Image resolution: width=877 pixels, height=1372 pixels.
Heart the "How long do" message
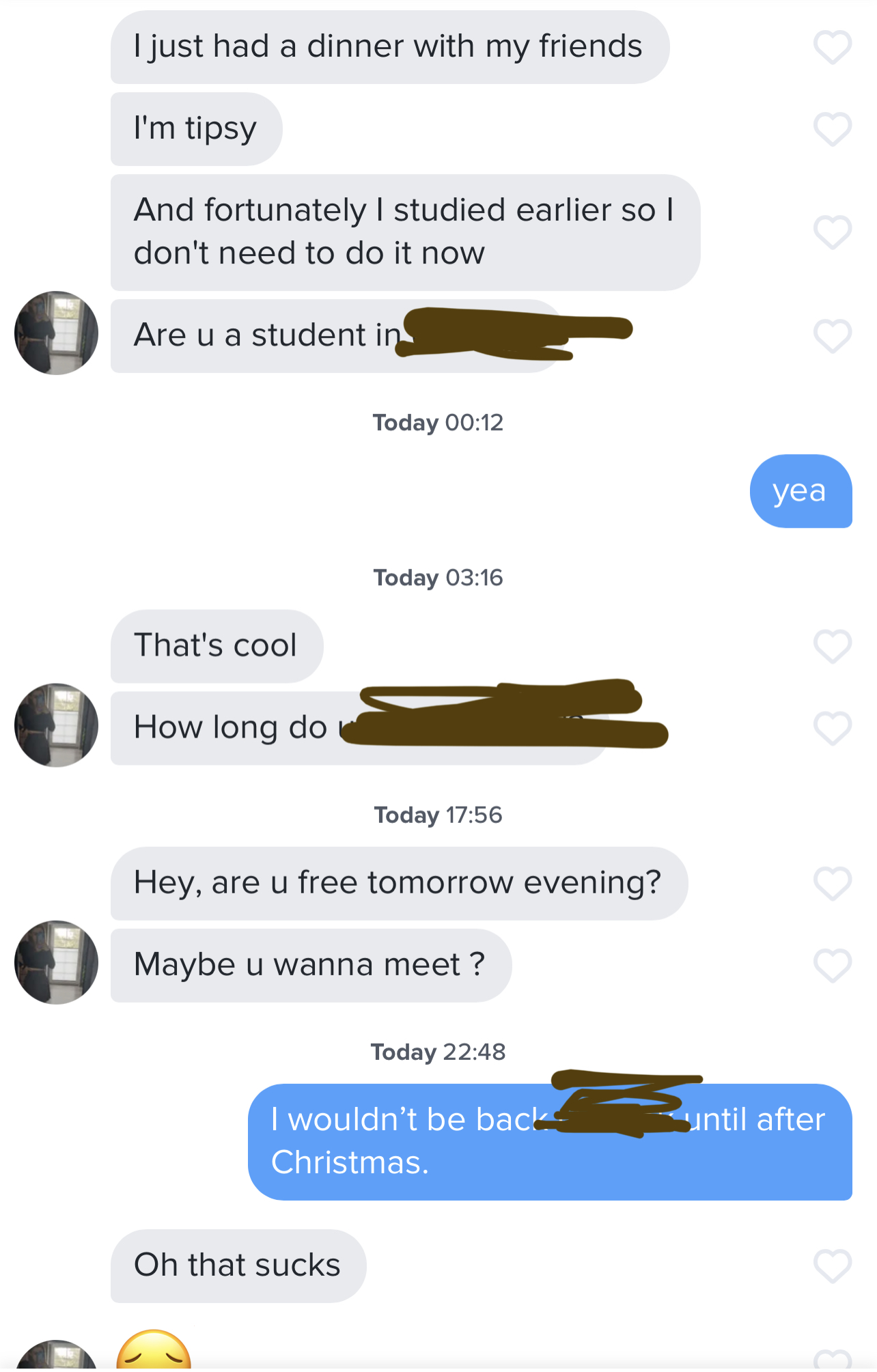pos(832,728)
